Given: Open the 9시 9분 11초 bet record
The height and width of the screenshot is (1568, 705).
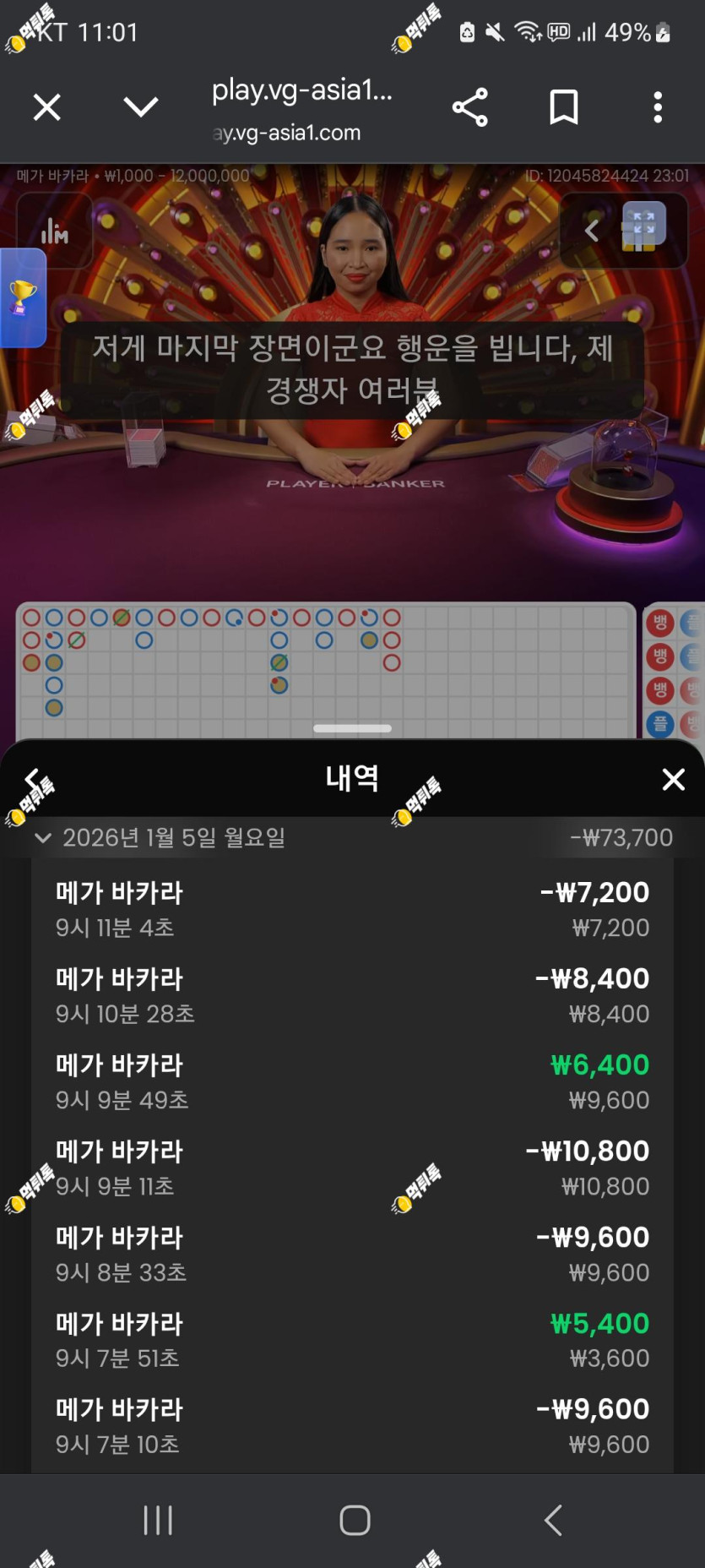Looking at the screenshot, I should pyautogui.click(x=352, y=1168).
